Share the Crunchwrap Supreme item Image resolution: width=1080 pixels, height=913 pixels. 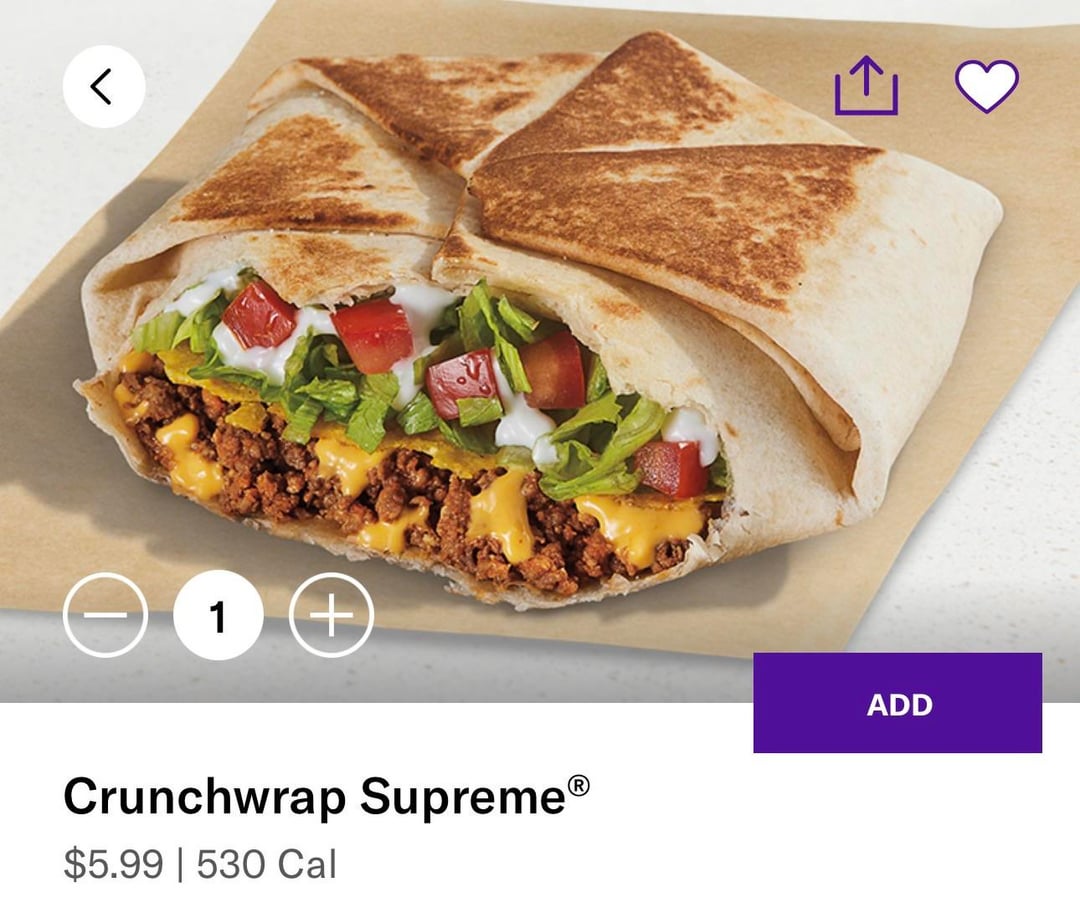tap(866, 87)
